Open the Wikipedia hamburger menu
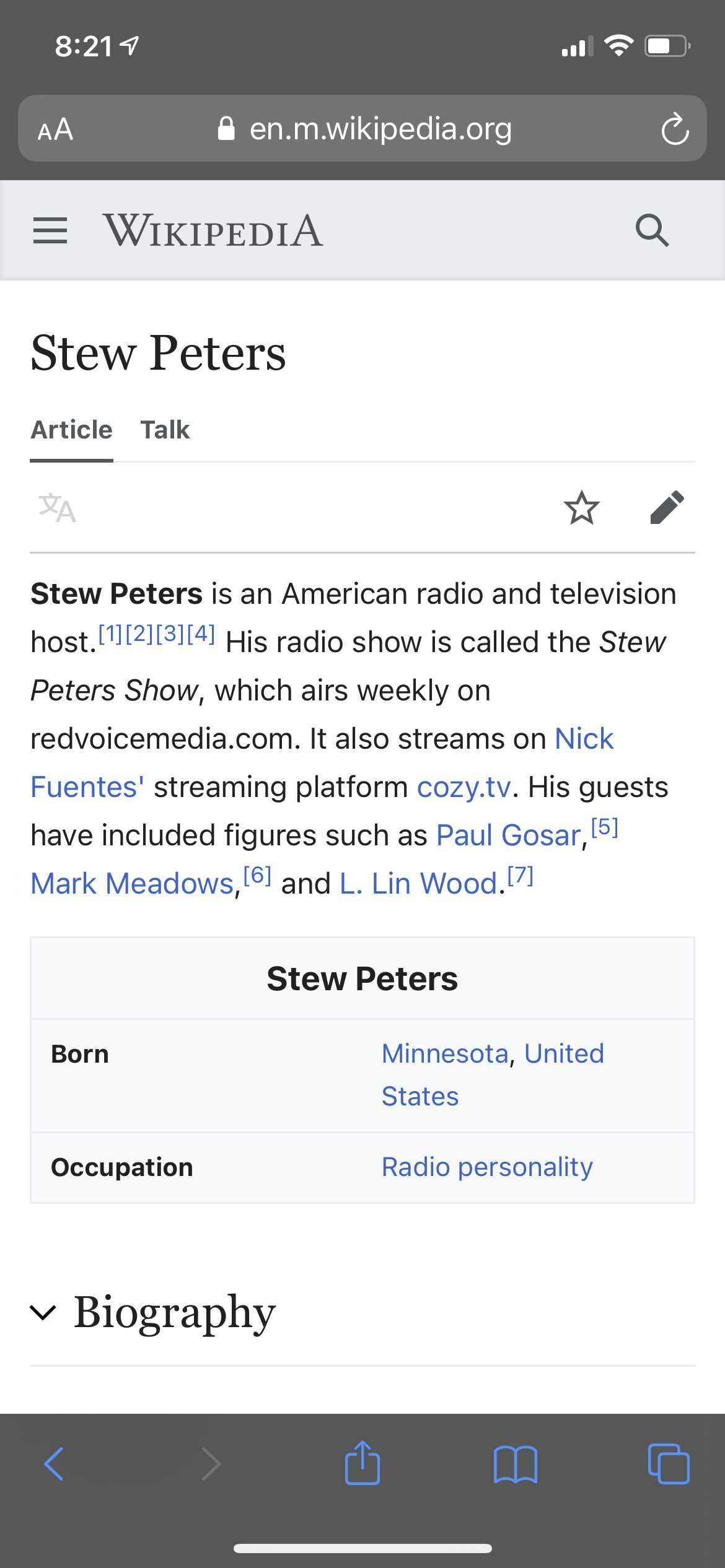 (50, 230)
